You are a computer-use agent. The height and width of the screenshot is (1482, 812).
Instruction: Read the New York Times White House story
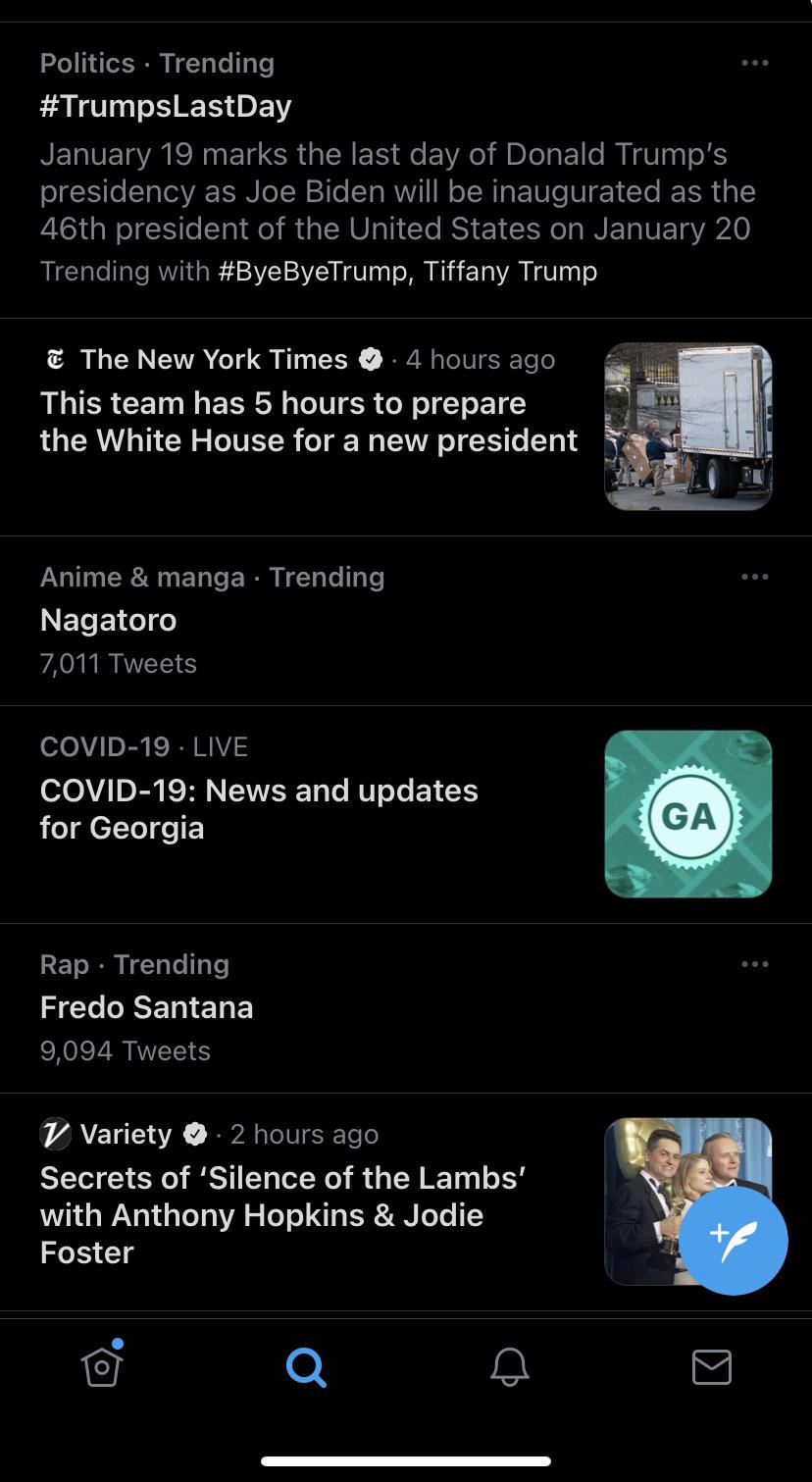(x=308, y=422)
